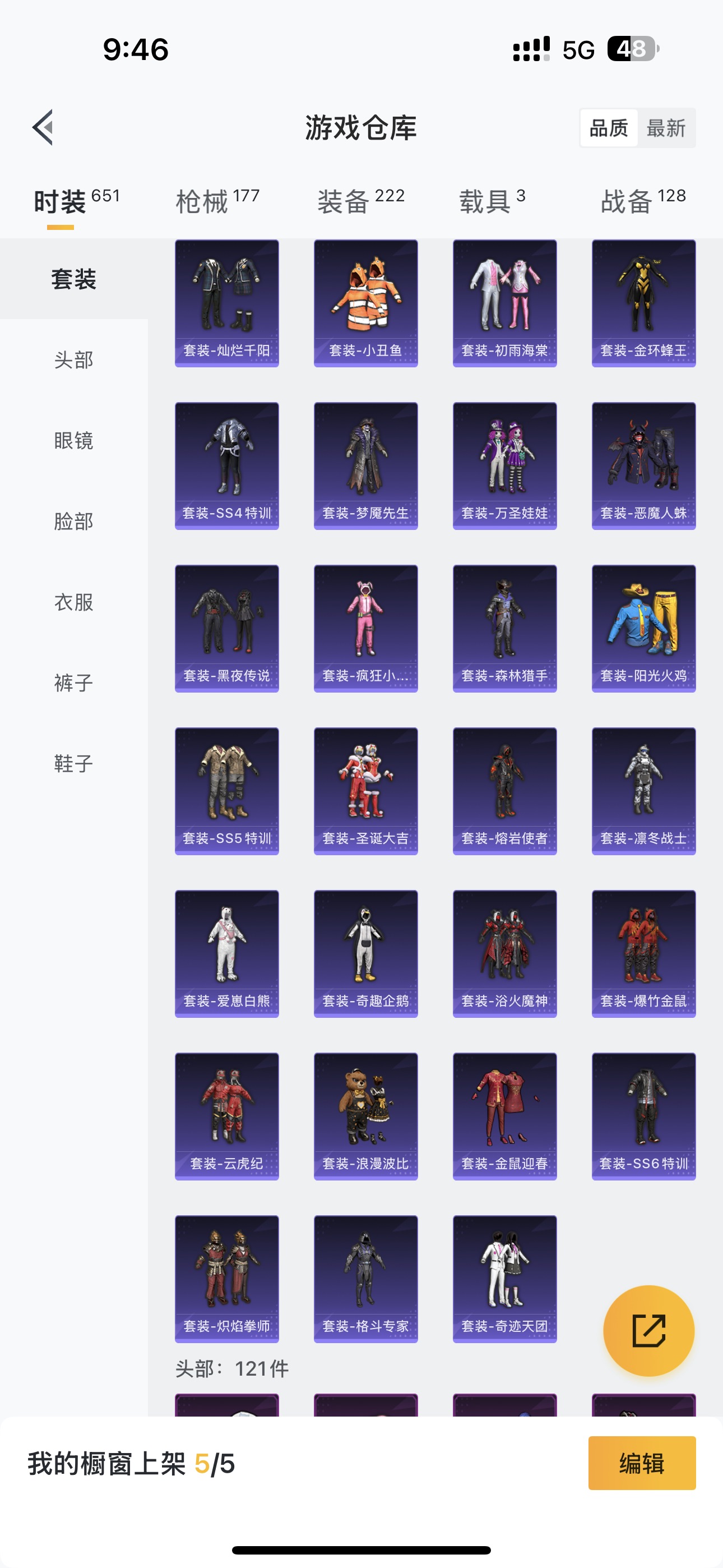Image resolution: width=723 pixels, height=1568 pixels.
Task: Sort items by 品质
Action: pyautogui.click(x=609, y=128)
